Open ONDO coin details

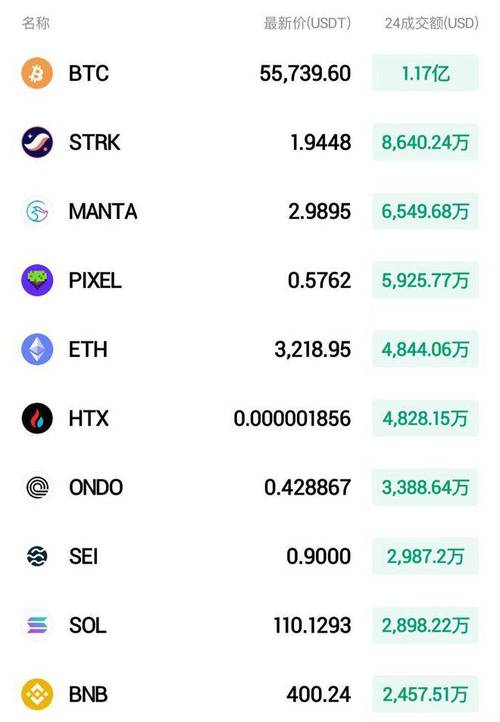coord(250,488)
